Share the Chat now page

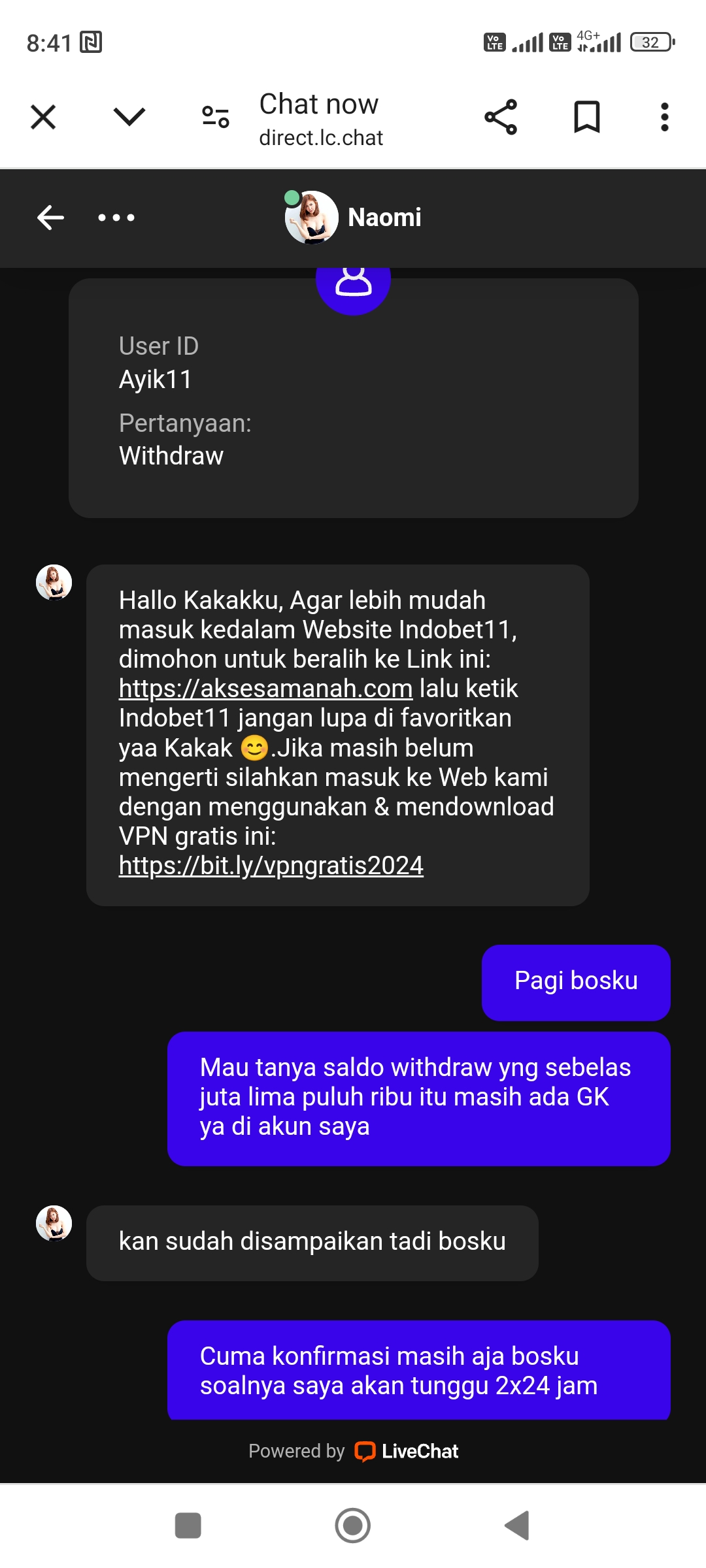(501, 118)
